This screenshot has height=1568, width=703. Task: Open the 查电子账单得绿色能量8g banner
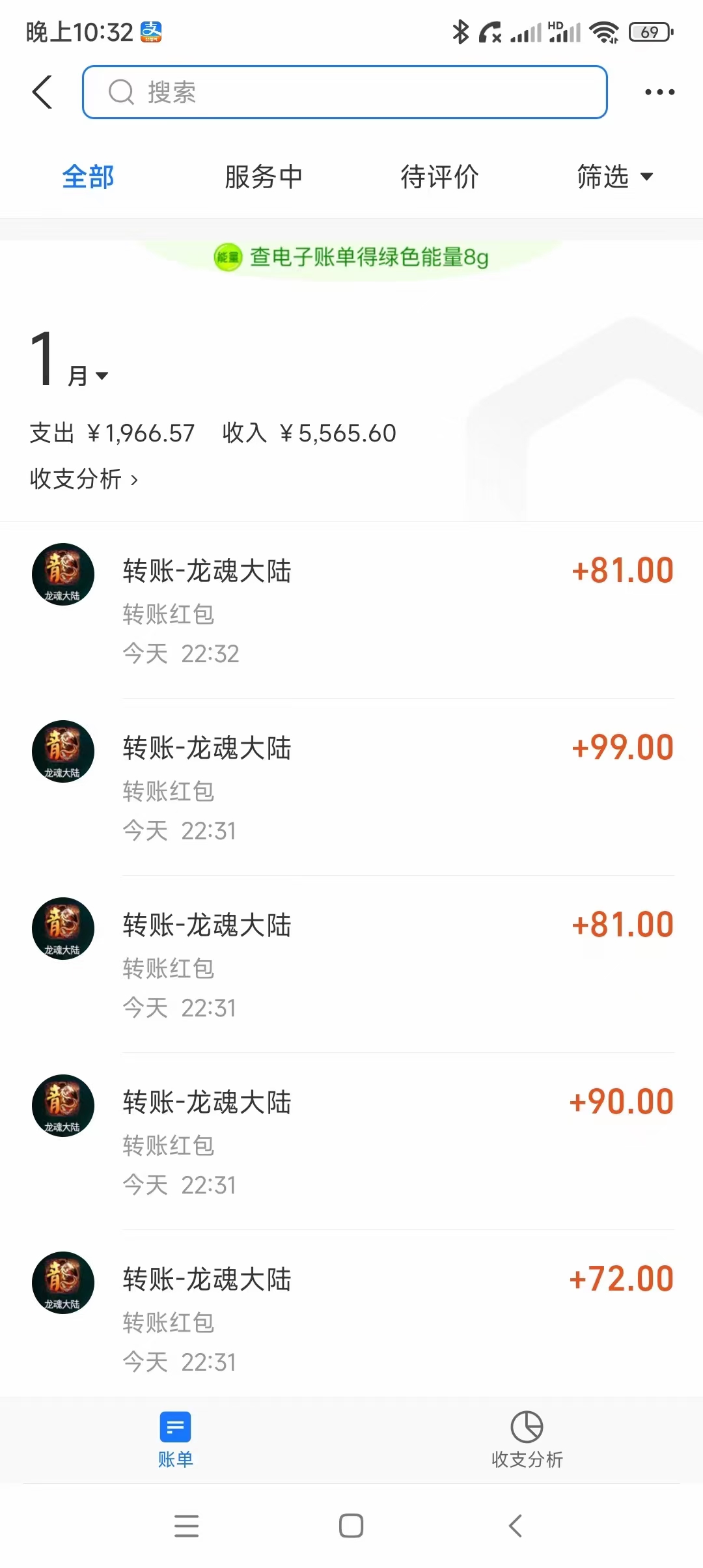tap(351, 257)
